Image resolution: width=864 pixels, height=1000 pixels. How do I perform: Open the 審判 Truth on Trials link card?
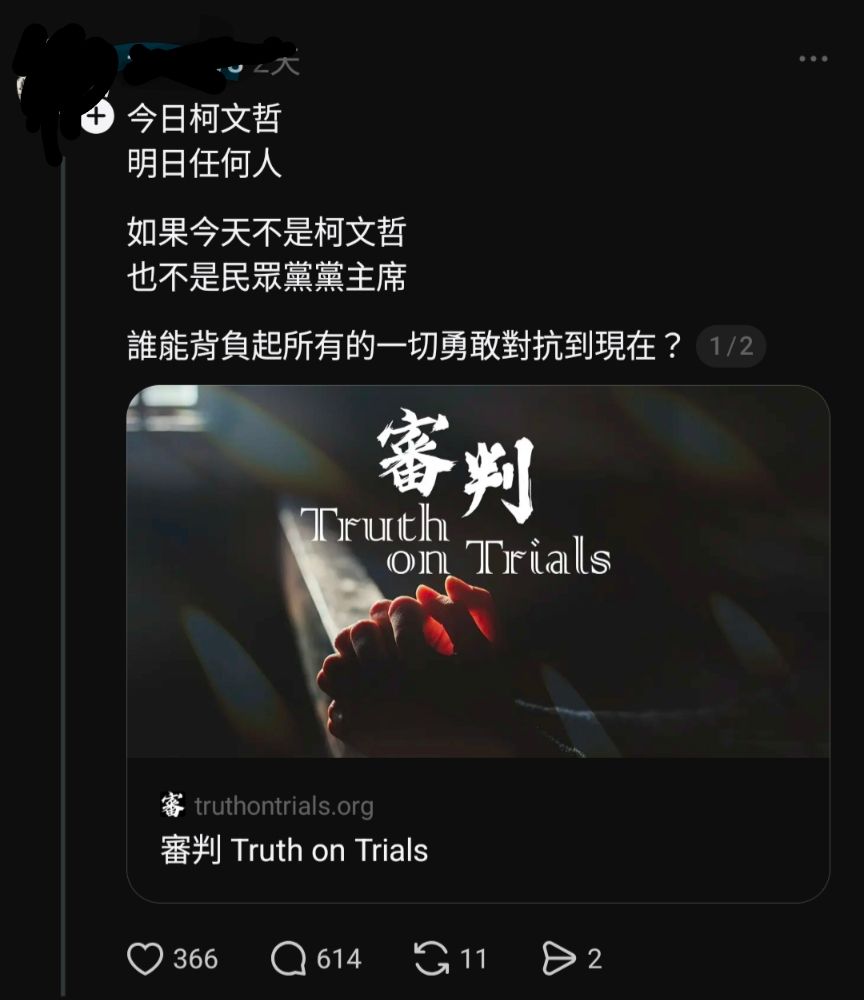[478, 643]
